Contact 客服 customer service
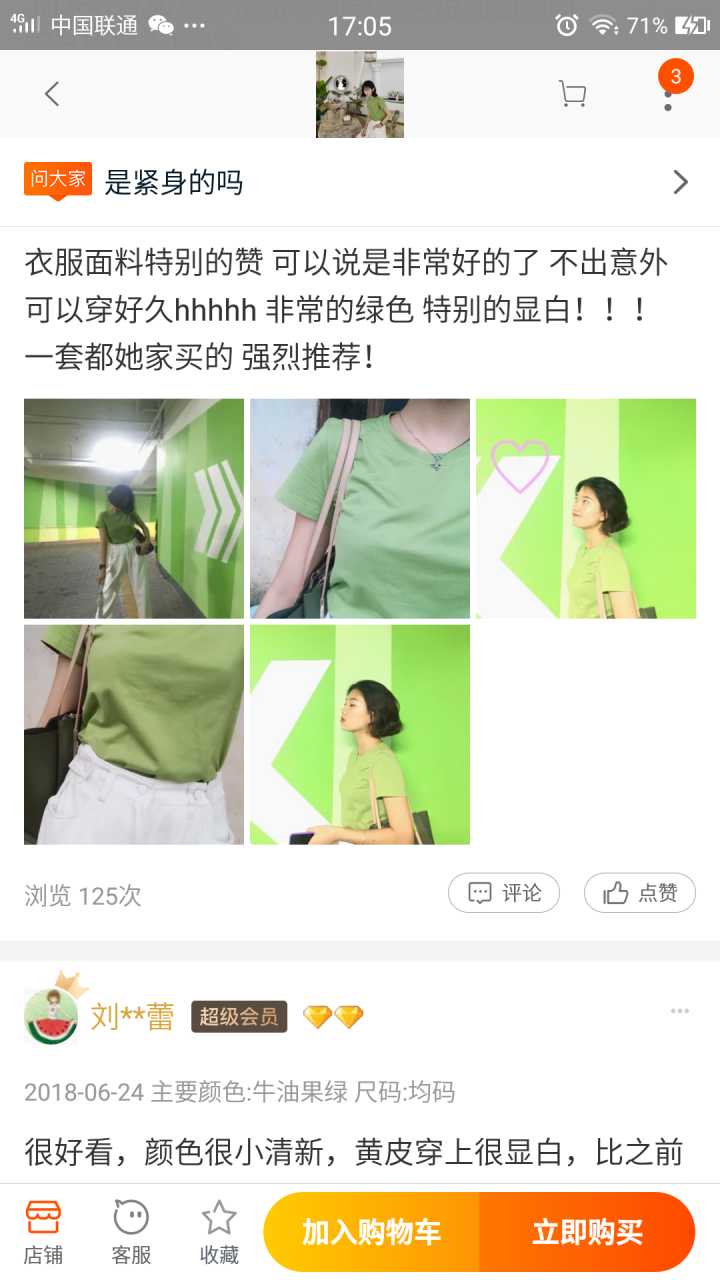This screenshot has height=1280, width=720. pyautogui.click(x=131, y=1232)
